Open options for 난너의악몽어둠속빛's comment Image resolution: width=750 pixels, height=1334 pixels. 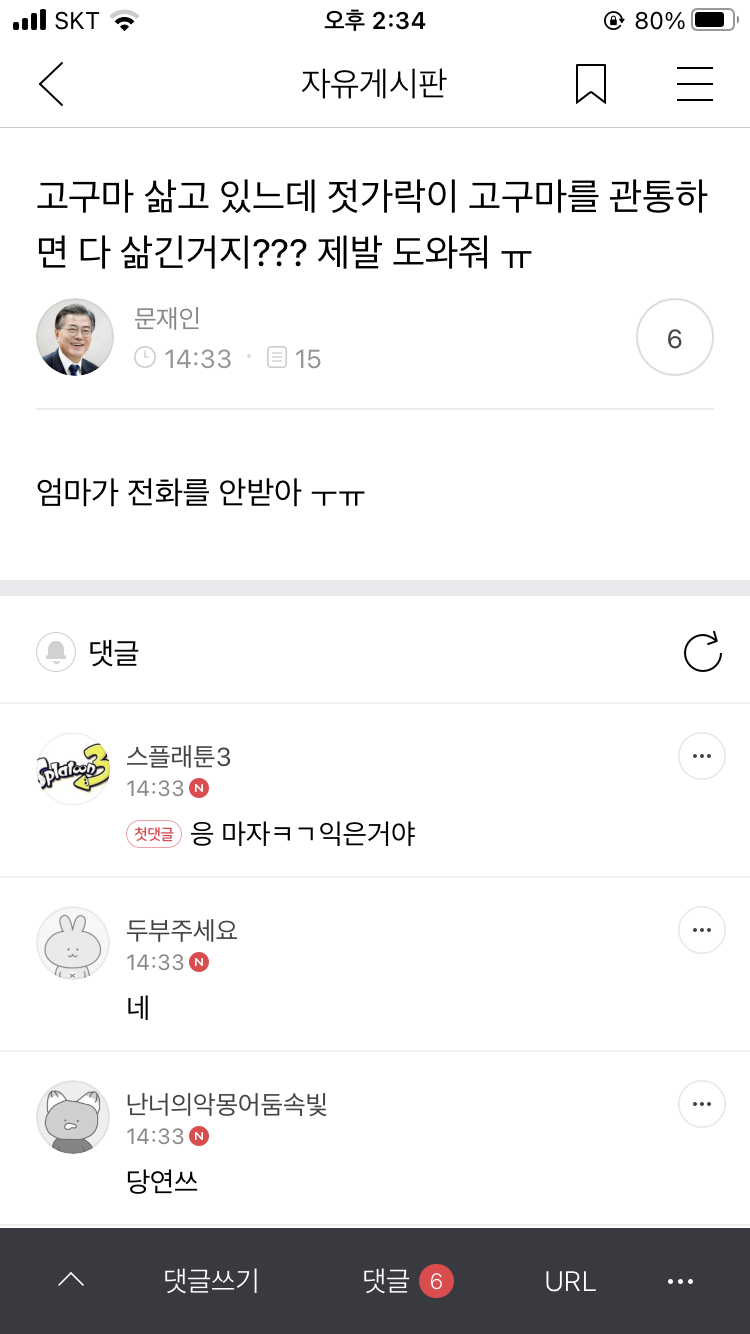701,1104
